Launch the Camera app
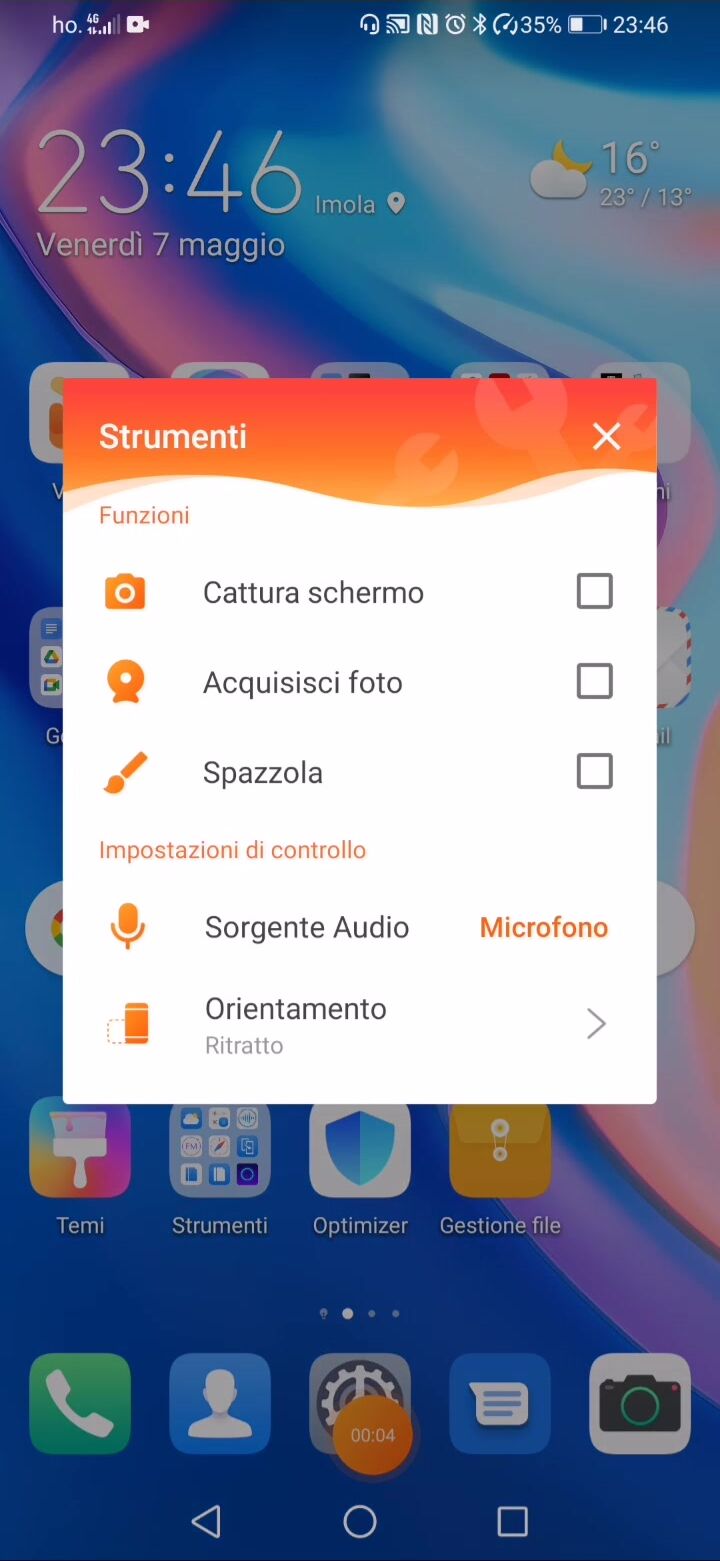Viewport: 720px width, 1561px height. pyautogui.click(x=640, y=1403)
